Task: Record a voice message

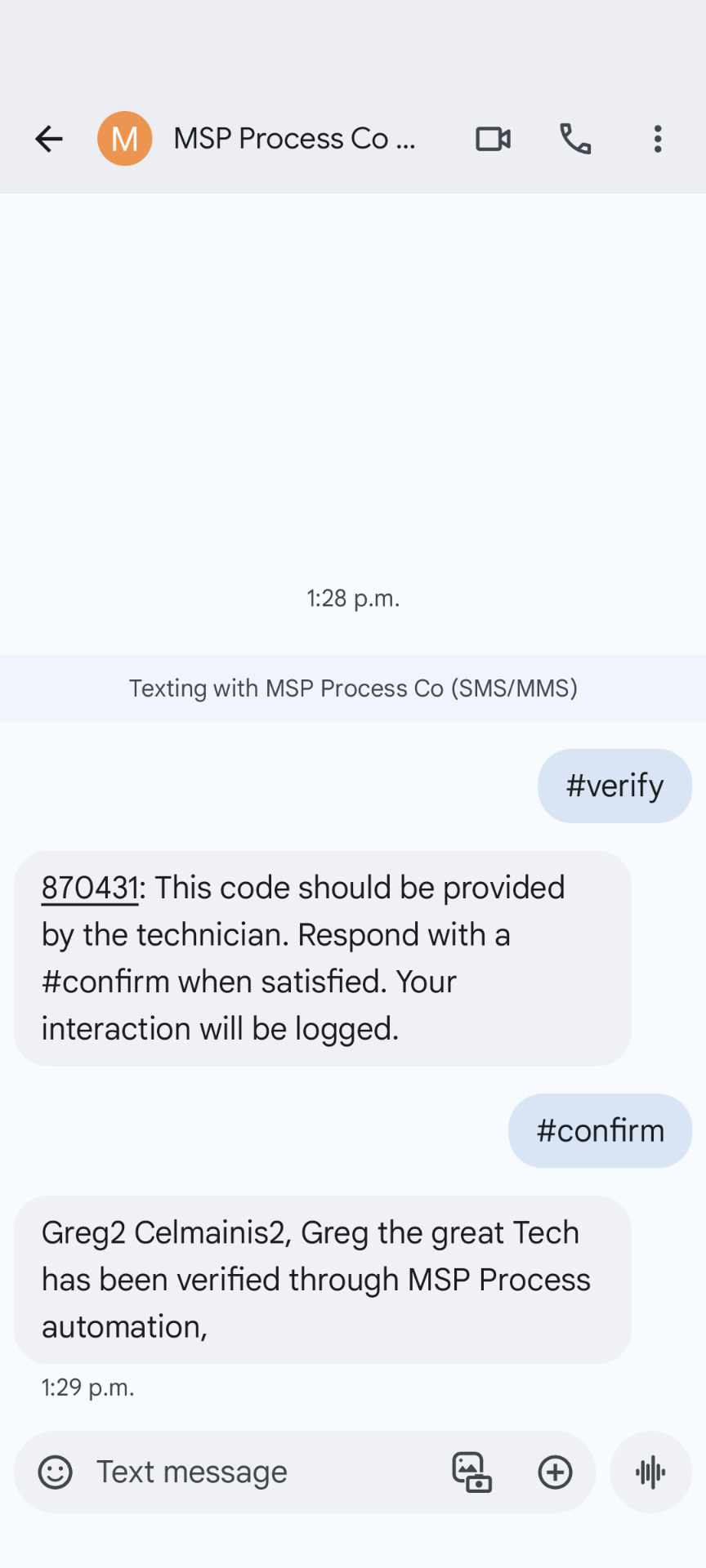Action: [x=650, y=1472]
